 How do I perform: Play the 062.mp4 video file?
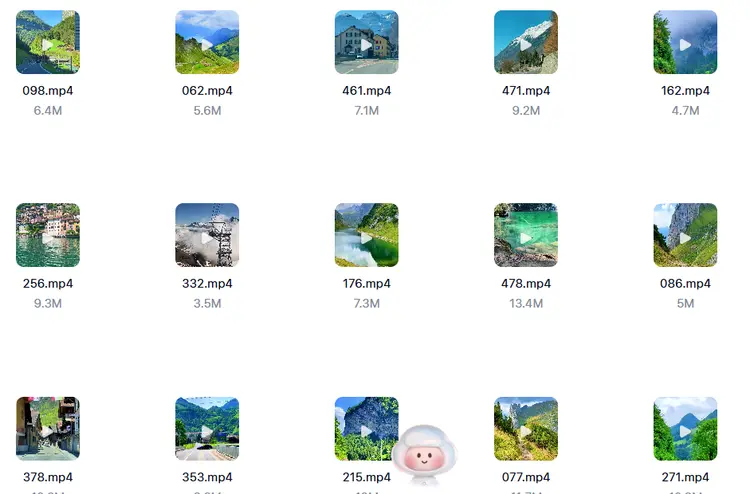point(207,43)
